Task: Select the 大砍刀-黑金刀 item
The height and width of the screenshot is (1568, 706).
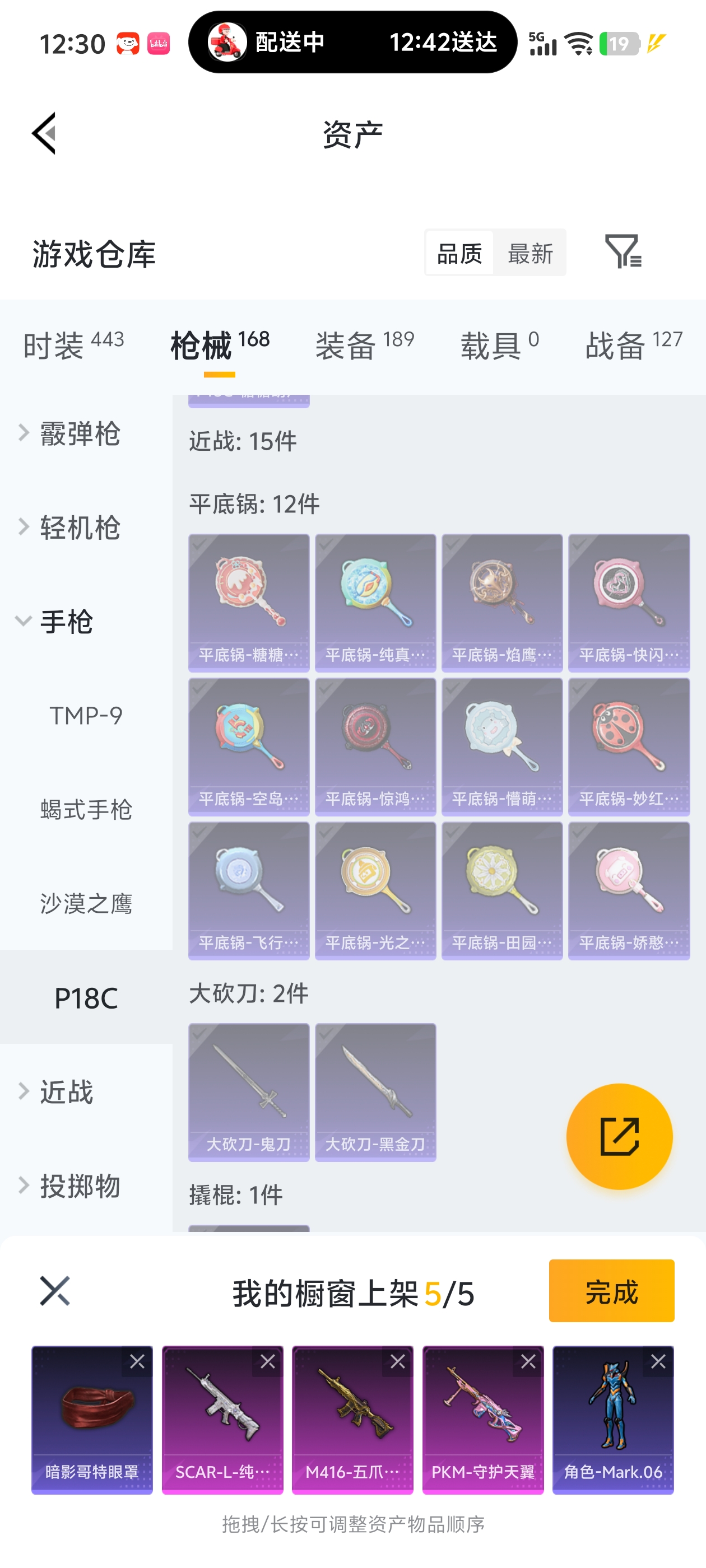Action: (x=375, y=1092)
